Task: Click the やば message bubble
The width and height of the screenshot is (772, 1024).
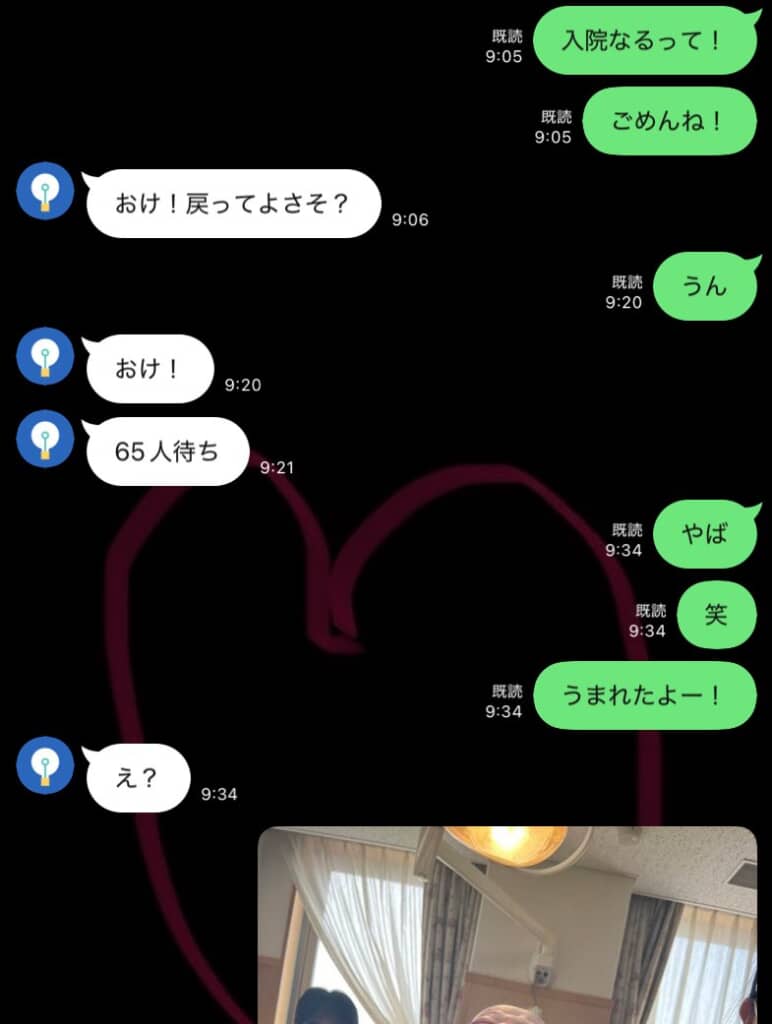Action: (x=705, y=533)
